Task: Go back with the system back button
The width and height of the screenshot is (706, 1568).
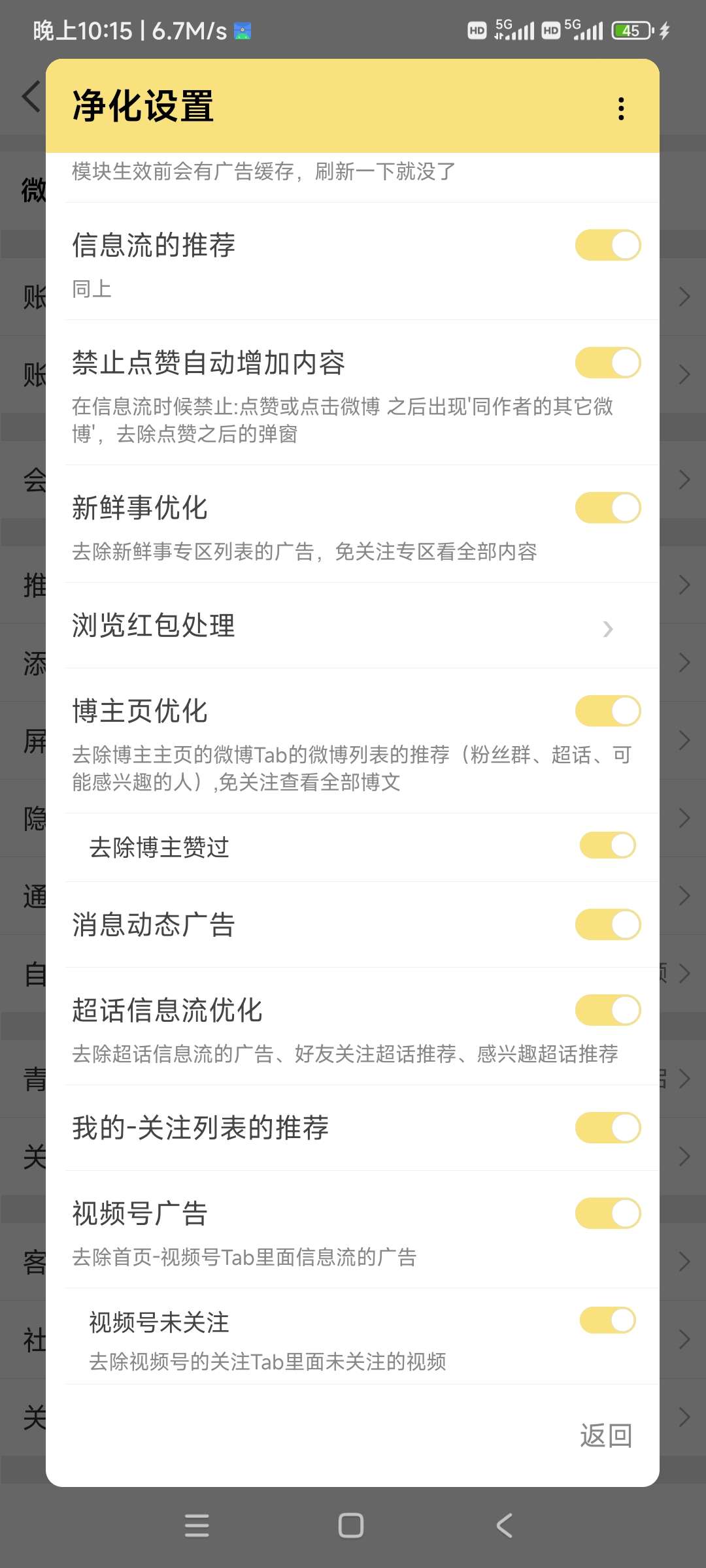Action: coord(504,1526)
